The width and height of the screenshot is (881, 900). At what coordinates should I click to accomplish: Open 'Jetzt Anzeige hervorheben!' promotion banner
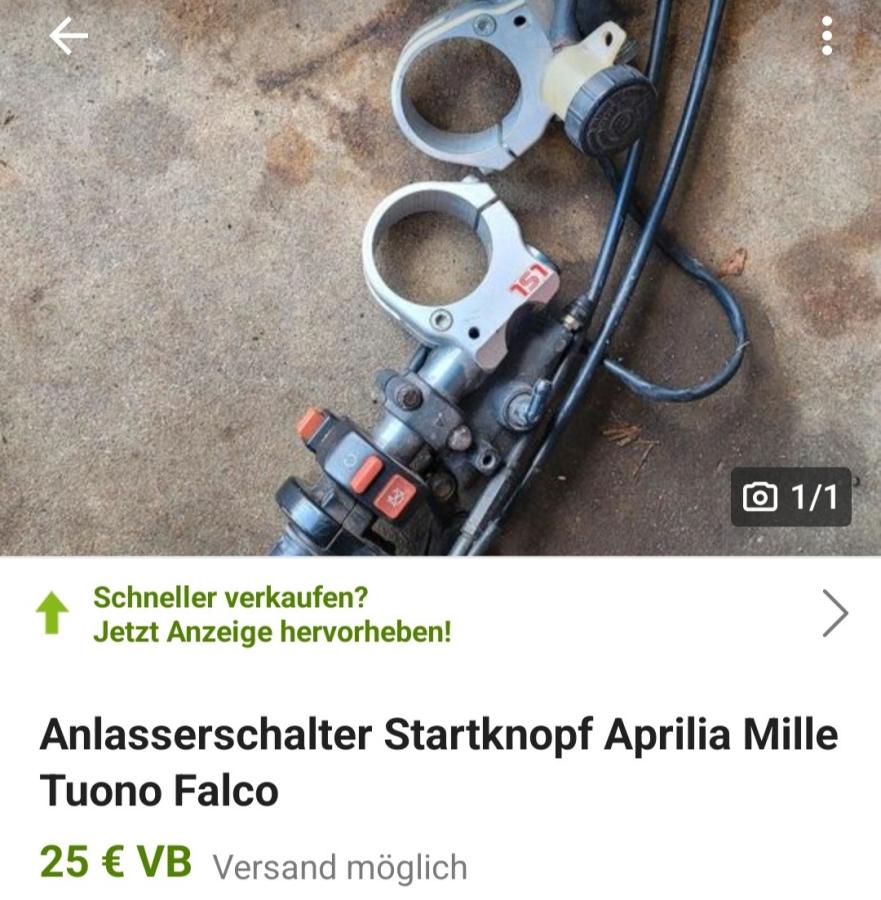click(440, 614)
